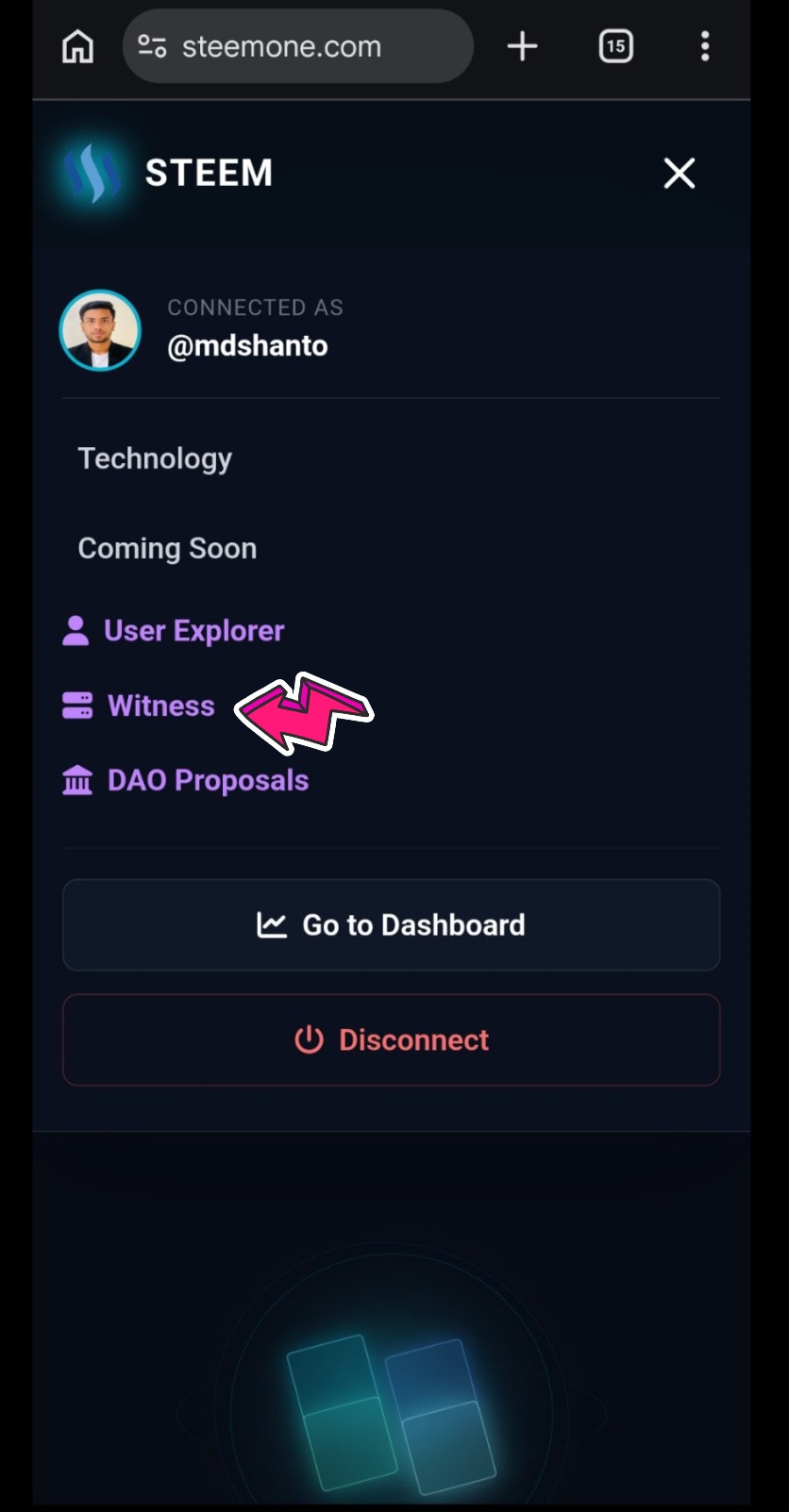The image size is (789, 1512).
Task: Open DAO Proposals
Action: [208, 780]
